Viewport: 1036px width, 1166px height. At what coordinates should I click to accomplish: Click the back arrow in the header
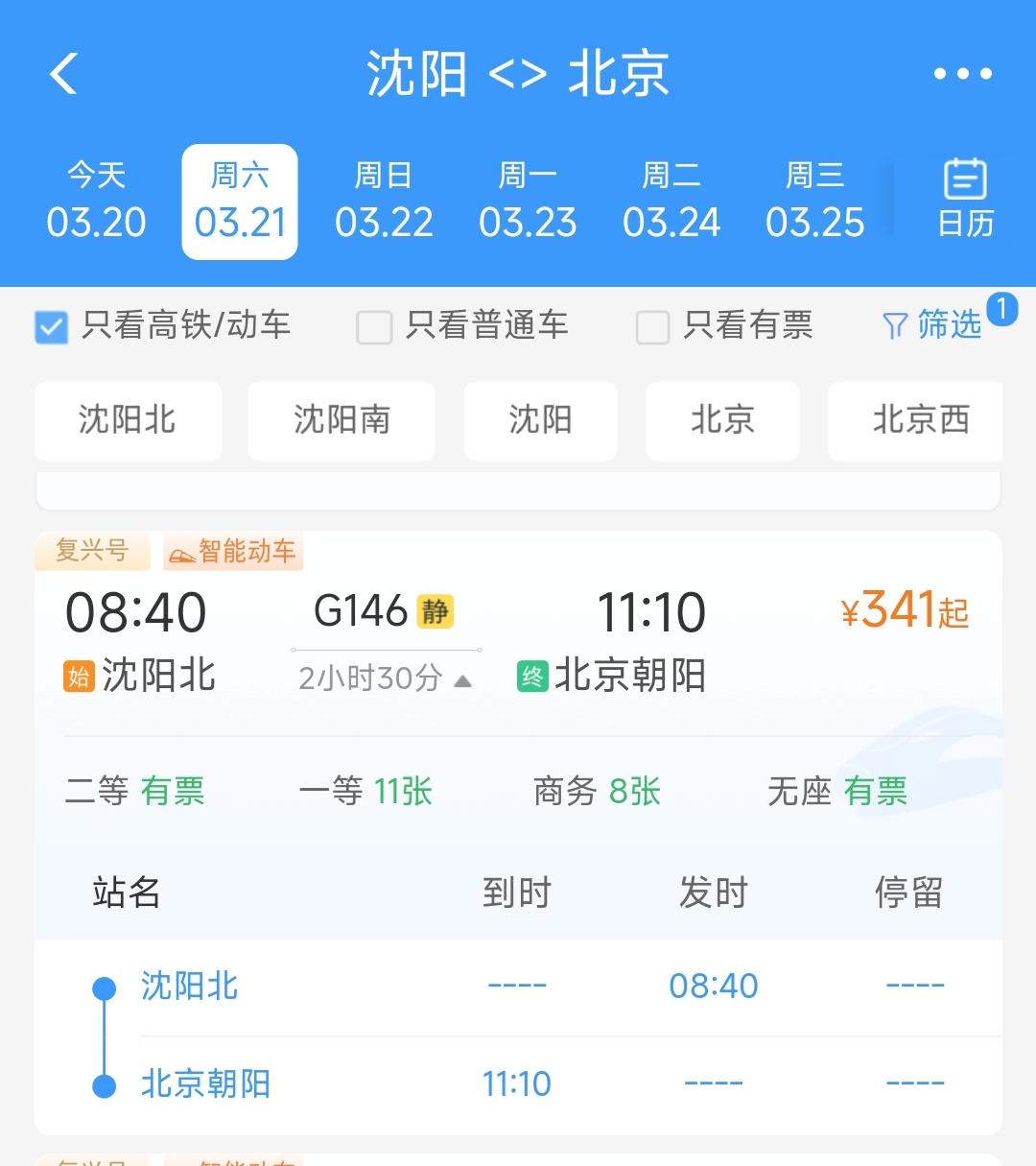[x=63, y=74]
